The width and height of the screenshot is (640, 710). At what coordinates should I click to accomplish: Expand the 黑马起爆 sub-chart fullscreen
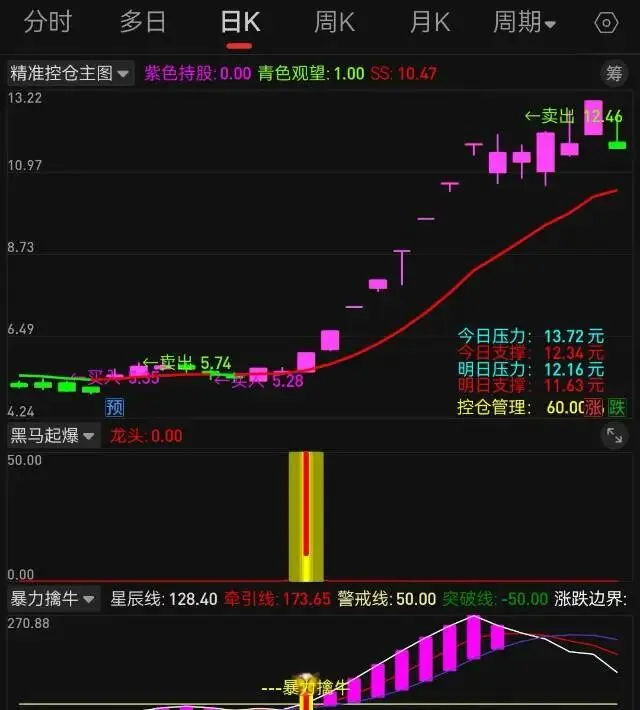[x=614, y=436]
